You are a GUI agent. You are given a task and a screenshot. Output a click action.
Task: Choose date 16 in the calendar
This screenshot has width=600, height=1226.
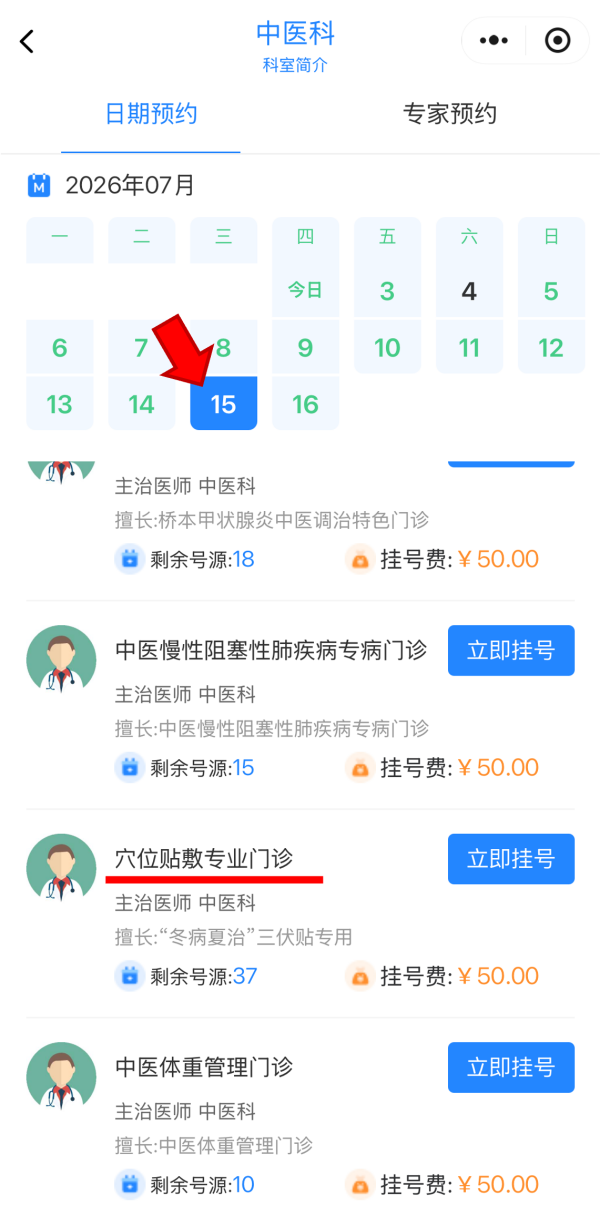(x=305, y=403)
